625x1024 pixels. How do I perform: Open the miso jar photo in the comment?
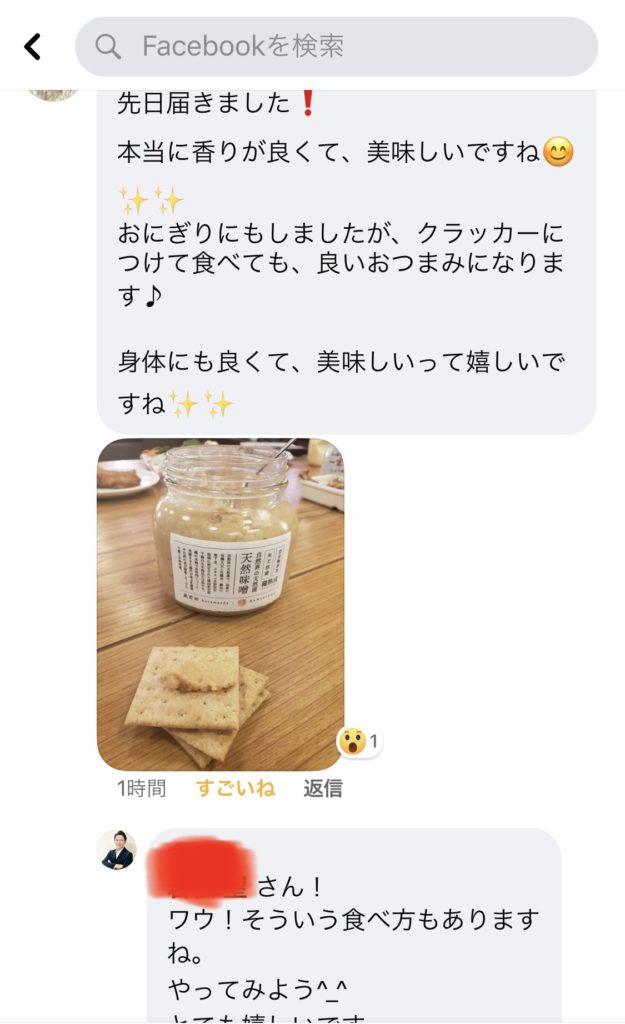(x=220, y=604)
